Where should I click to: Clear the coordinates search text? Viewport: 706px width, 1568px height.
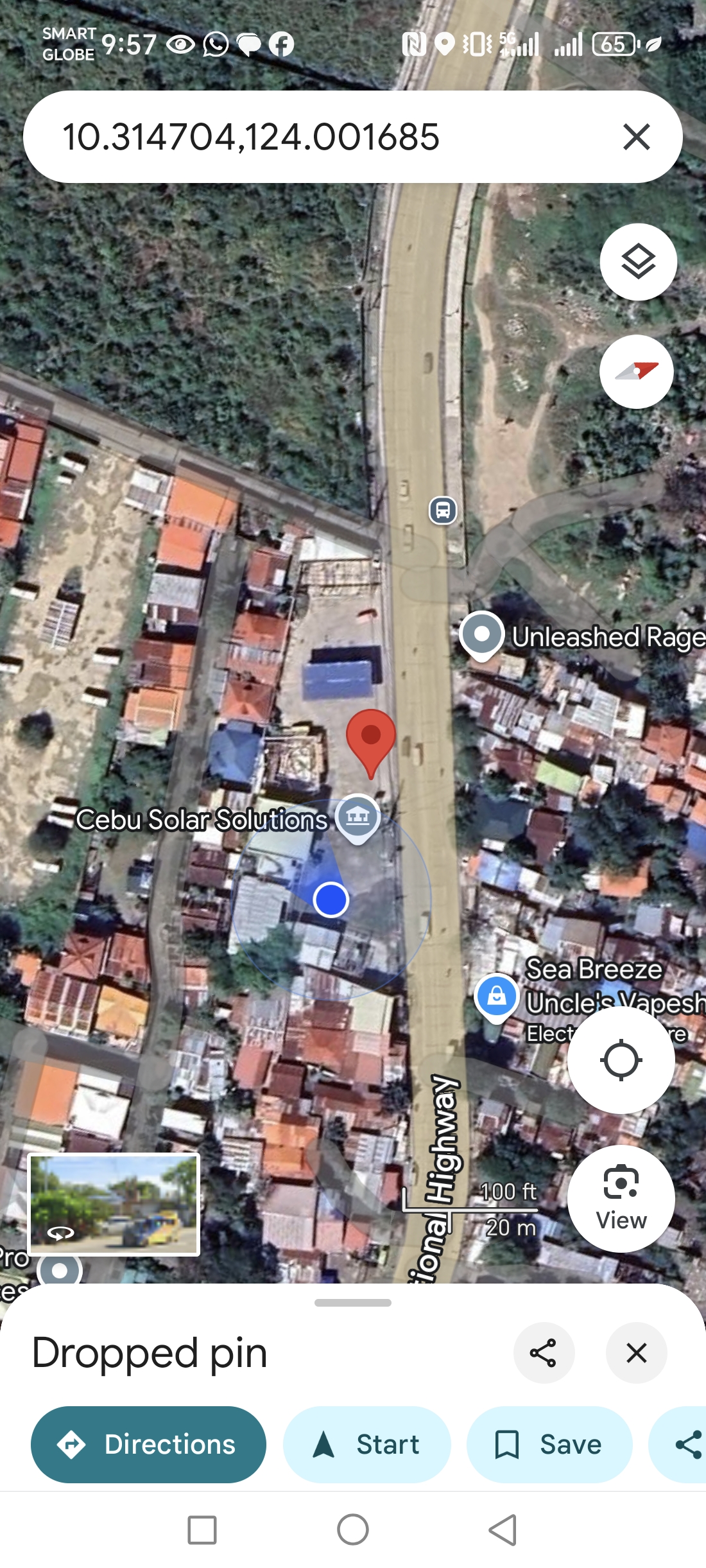coord(636,137)
